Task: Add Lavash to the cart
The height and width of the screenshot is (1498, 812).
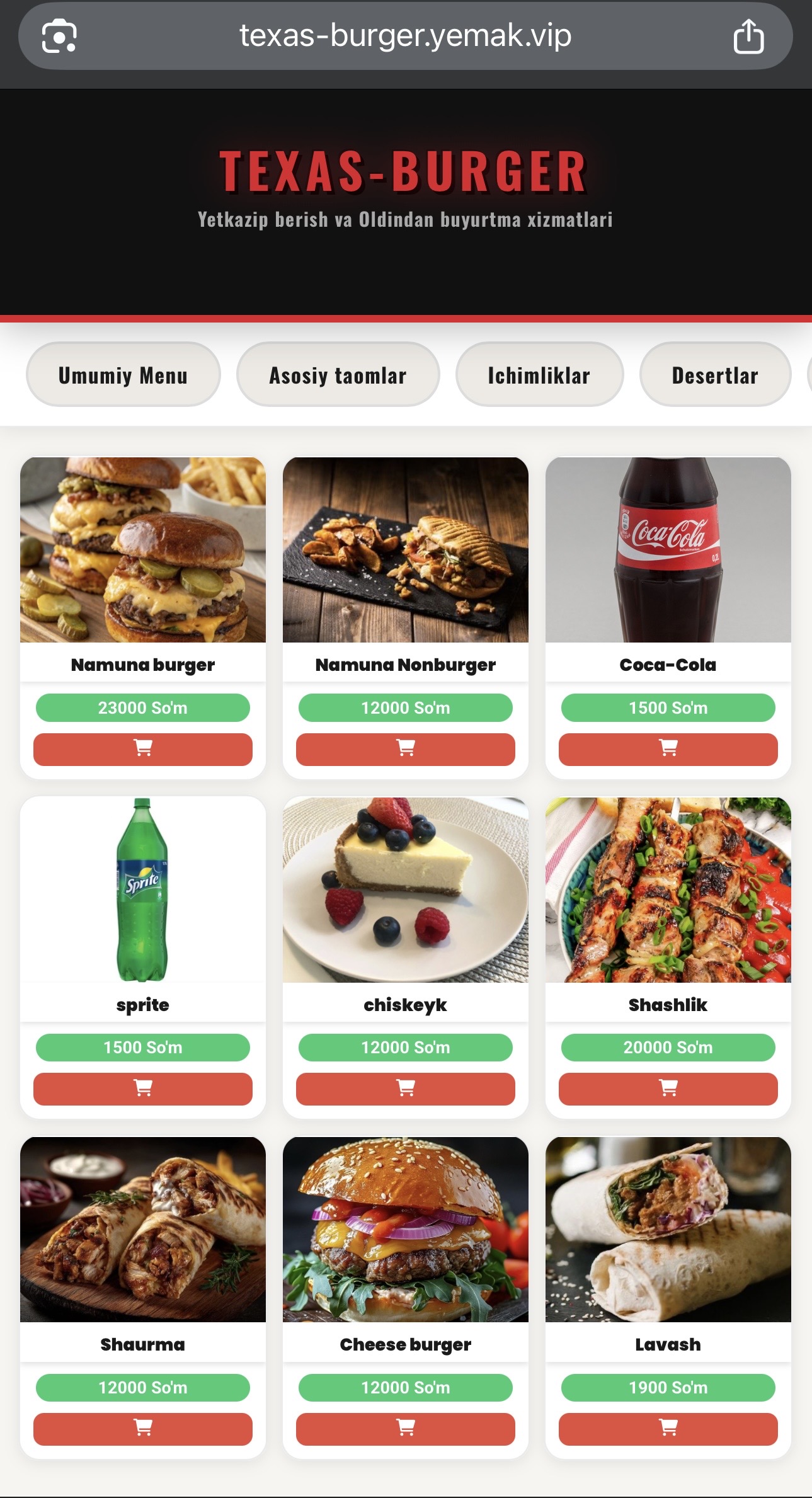Action: click(668, 1429)
